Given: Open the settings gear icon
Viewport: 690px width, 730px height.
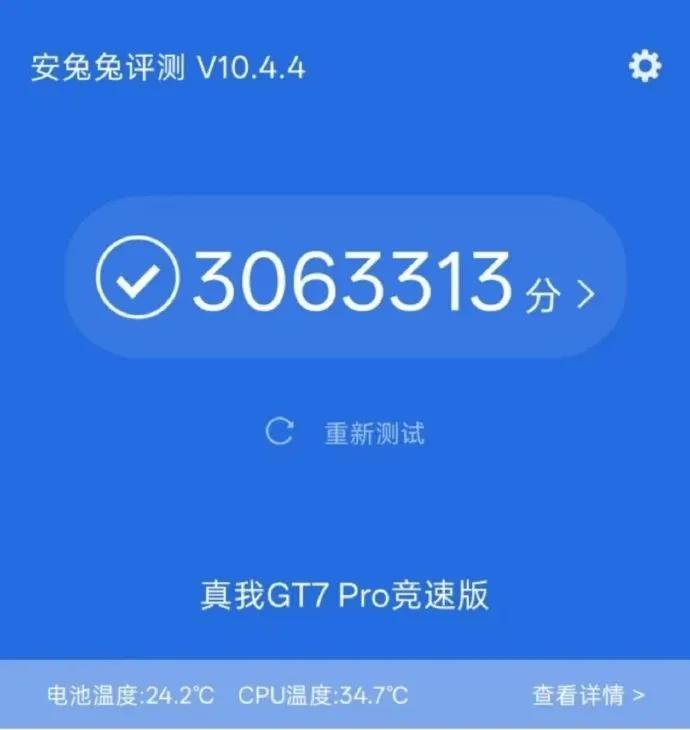Looking at the screenshot, I should coord(645,67).
